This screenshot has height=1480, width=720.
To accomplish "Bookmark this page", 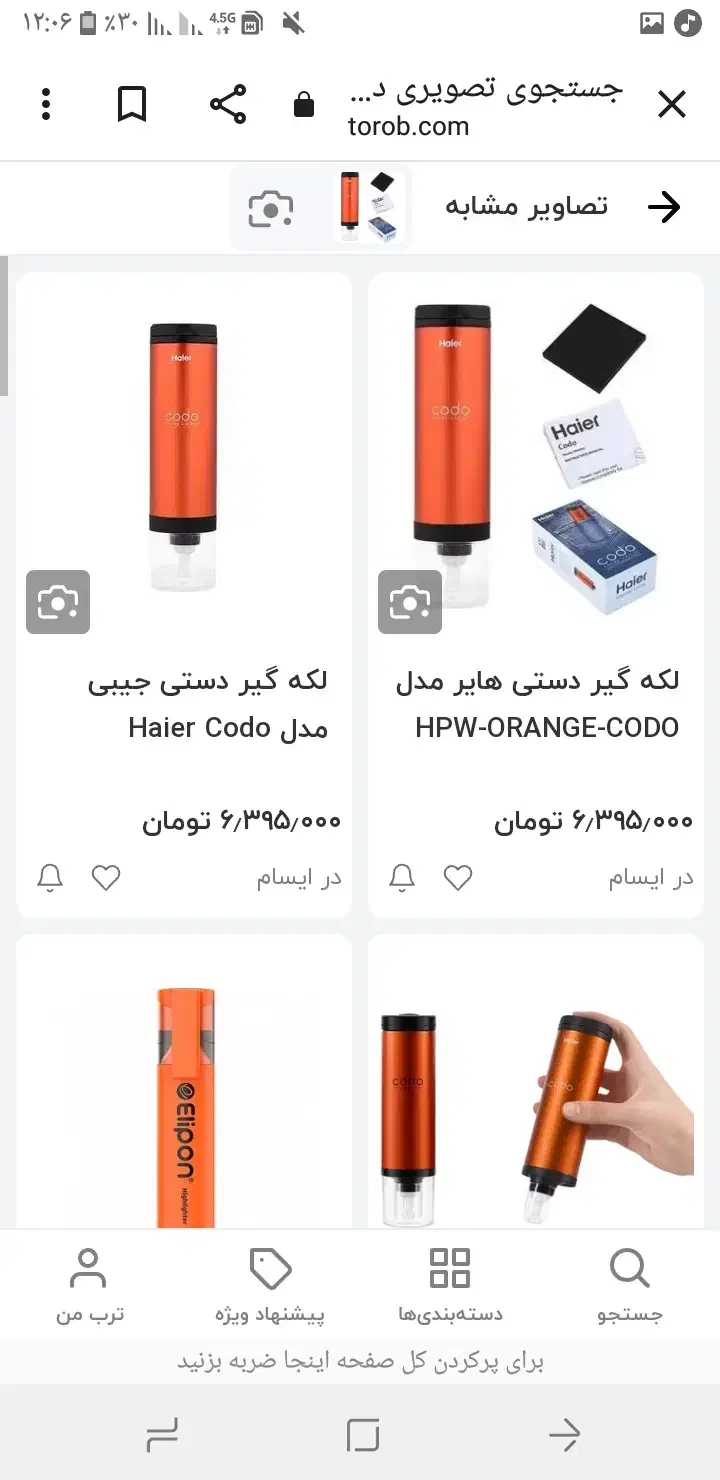I will (x=132, y=104).
